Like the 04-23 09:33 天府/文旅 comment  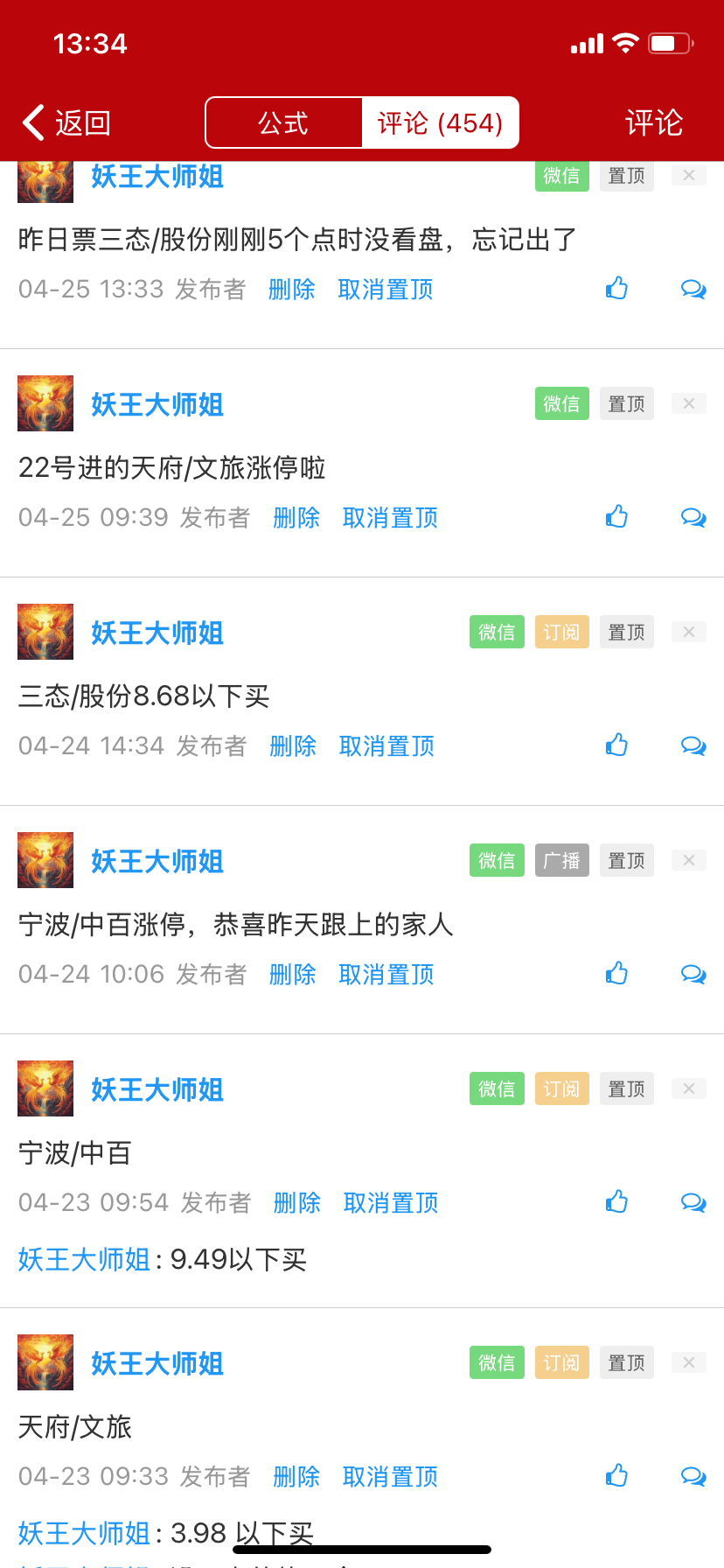(x=616, y=1476)
